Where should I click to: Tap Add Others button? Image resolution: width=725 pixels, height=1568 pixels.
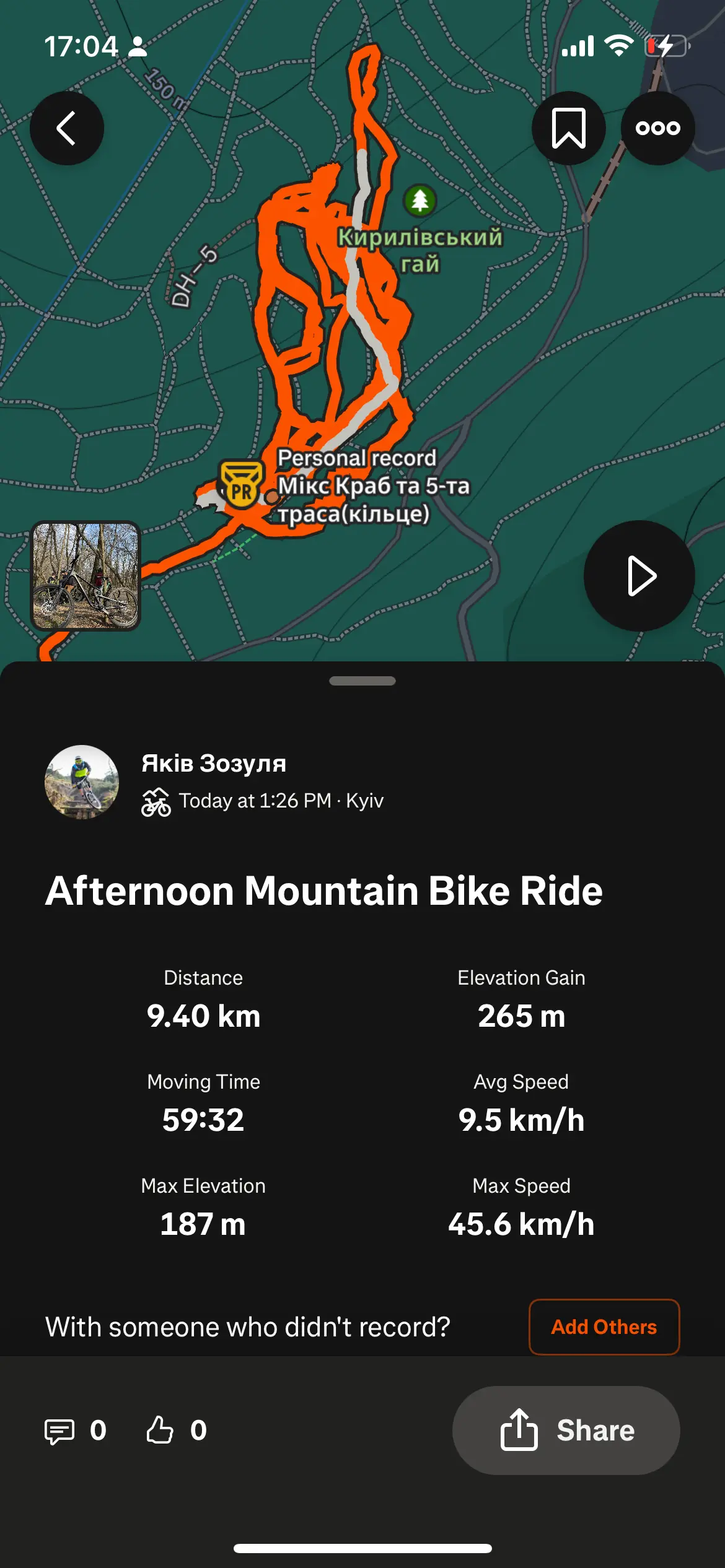click(x=604, y=1326)
